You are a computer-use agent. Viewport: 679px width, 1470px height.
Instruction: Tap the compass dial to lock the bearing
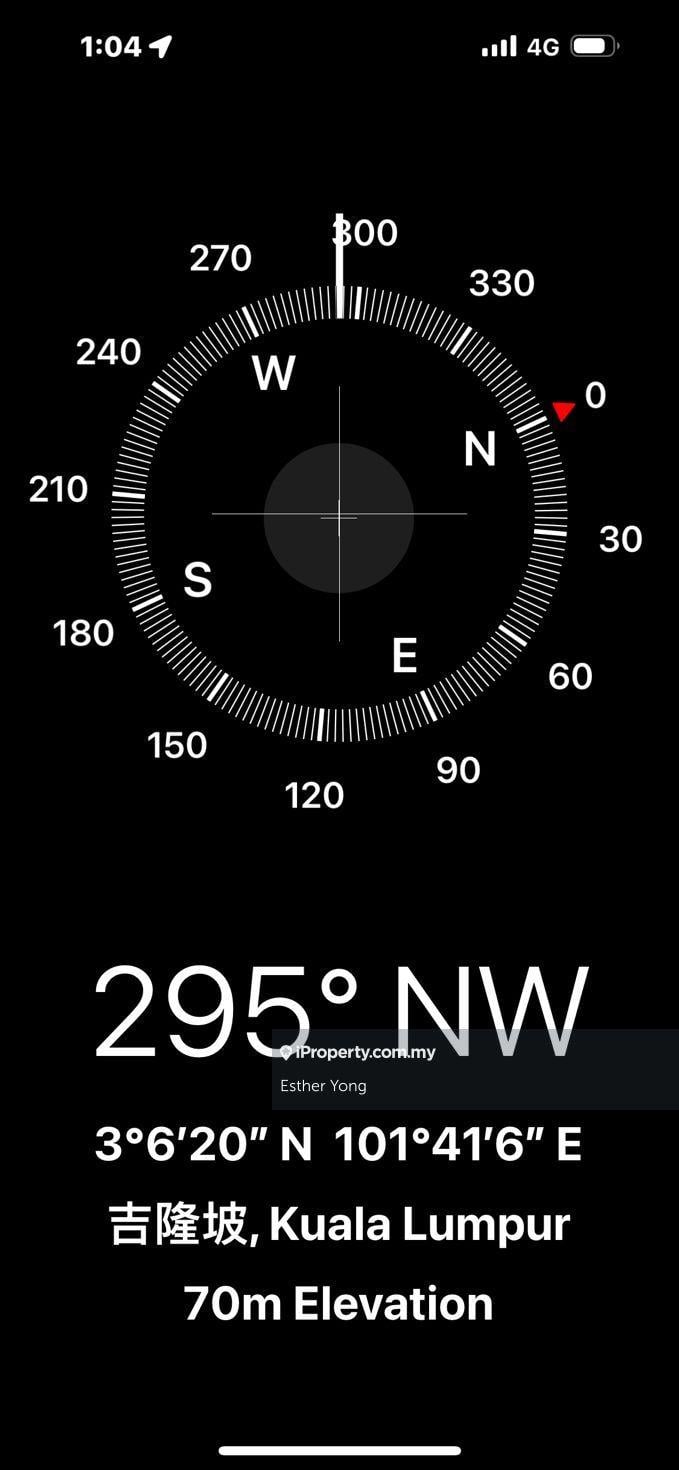[x=339, y=516]
